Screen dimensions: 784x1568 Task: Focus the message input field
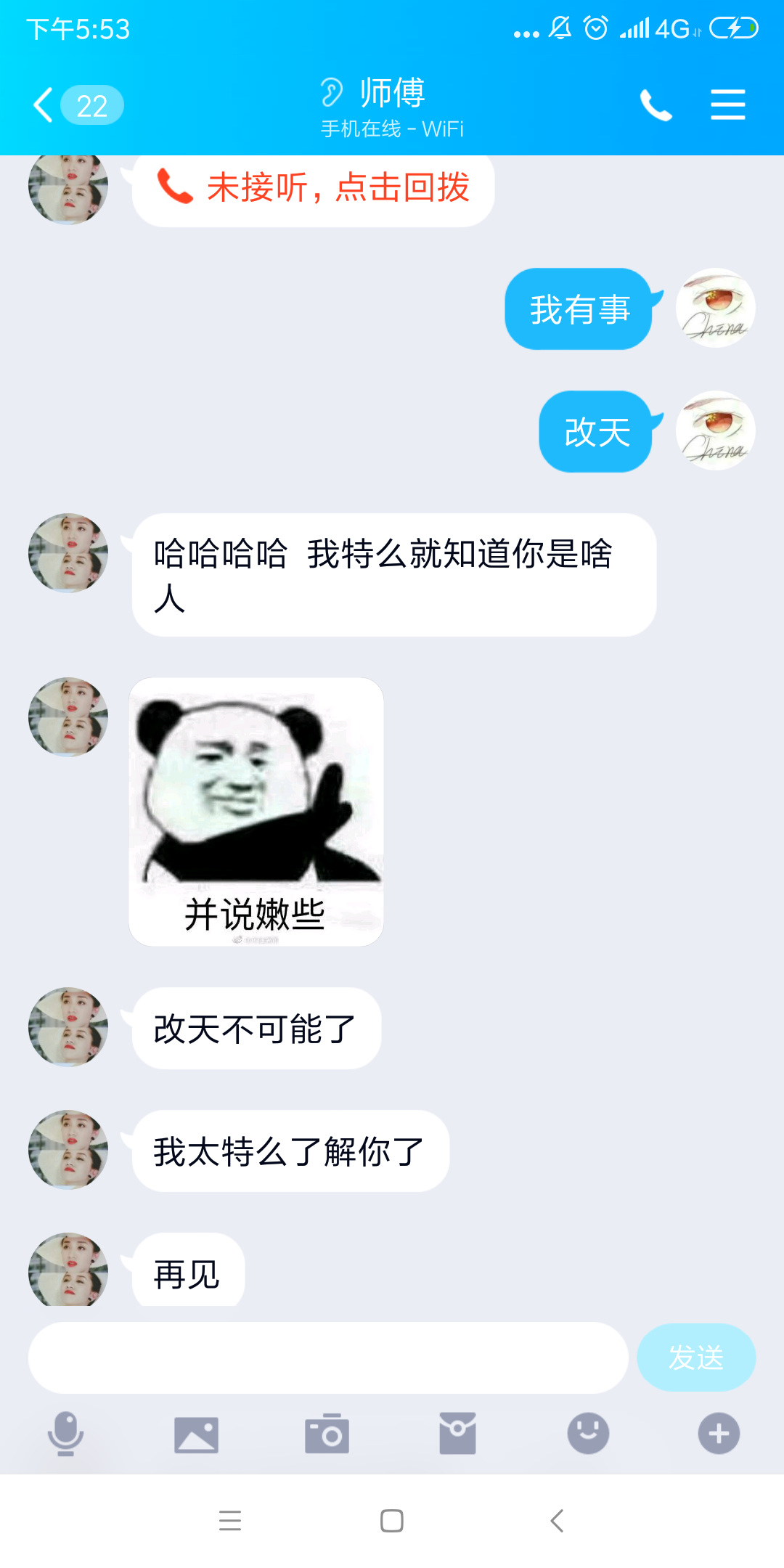tap(328, 1357)
